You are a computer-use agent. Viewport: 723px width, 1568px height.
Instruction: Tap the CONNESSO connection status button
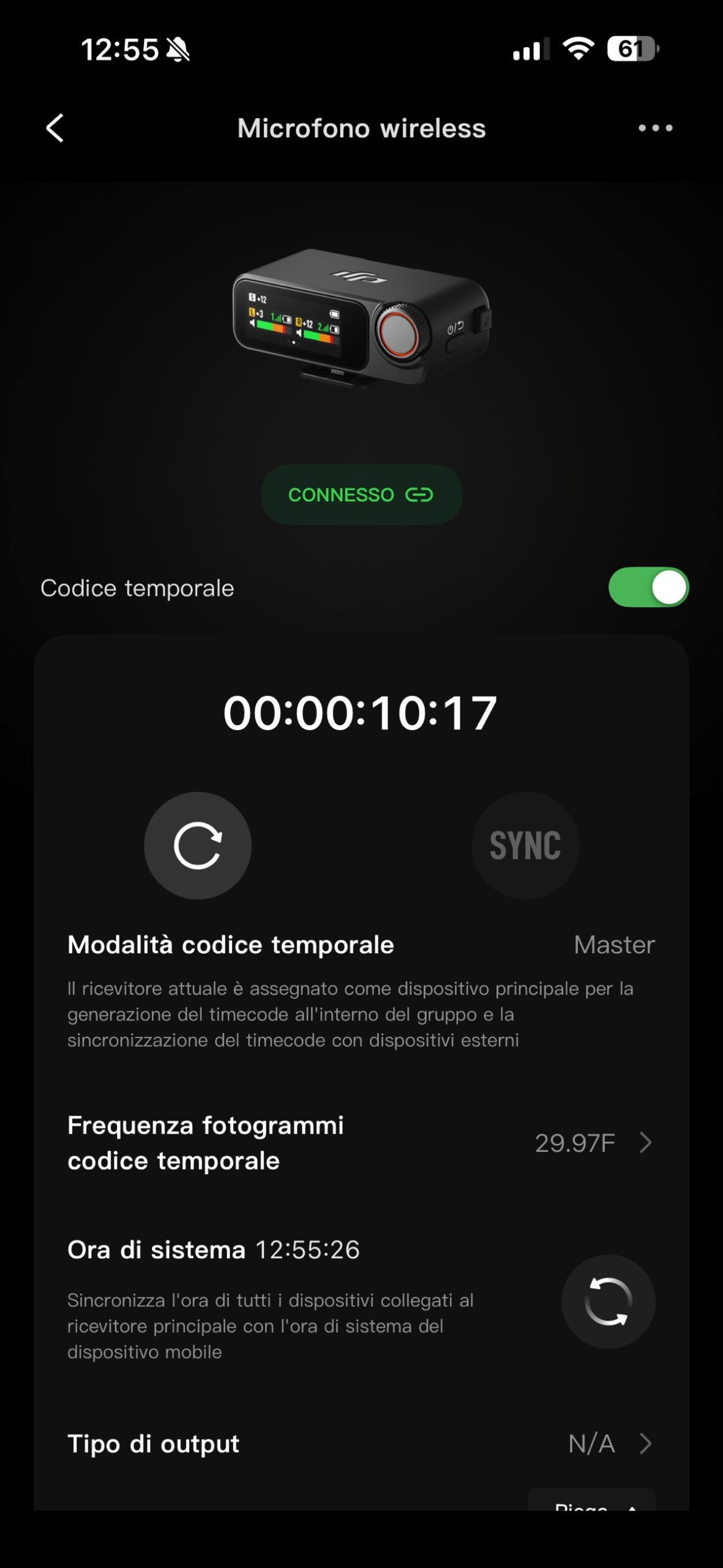point(361,494)
